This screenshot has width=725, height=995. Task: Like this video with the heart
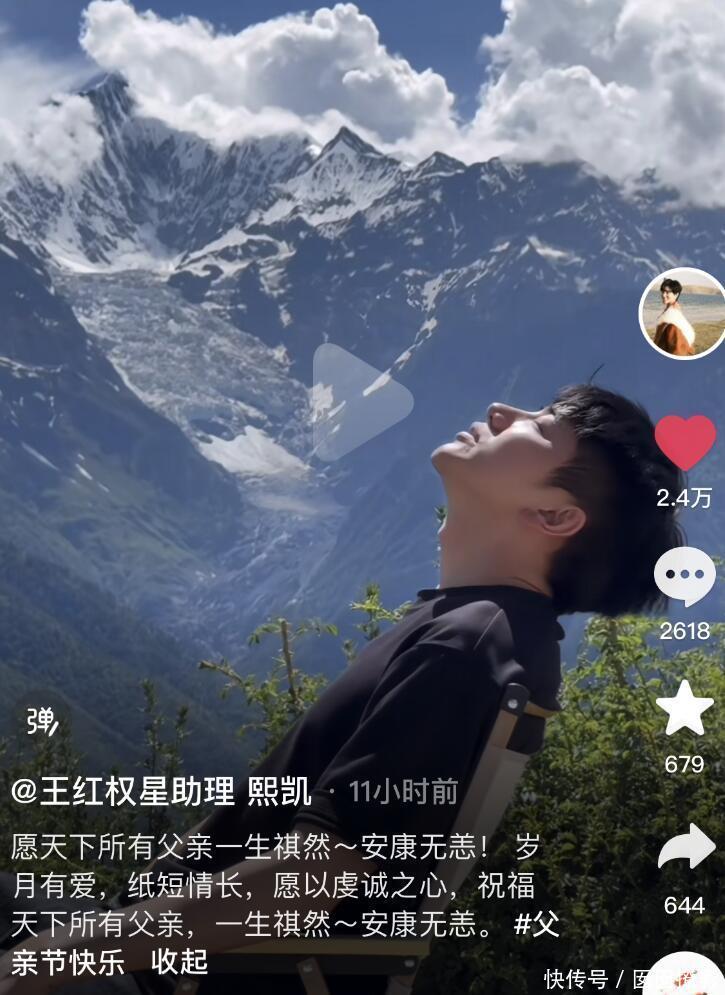coord(685,441)
